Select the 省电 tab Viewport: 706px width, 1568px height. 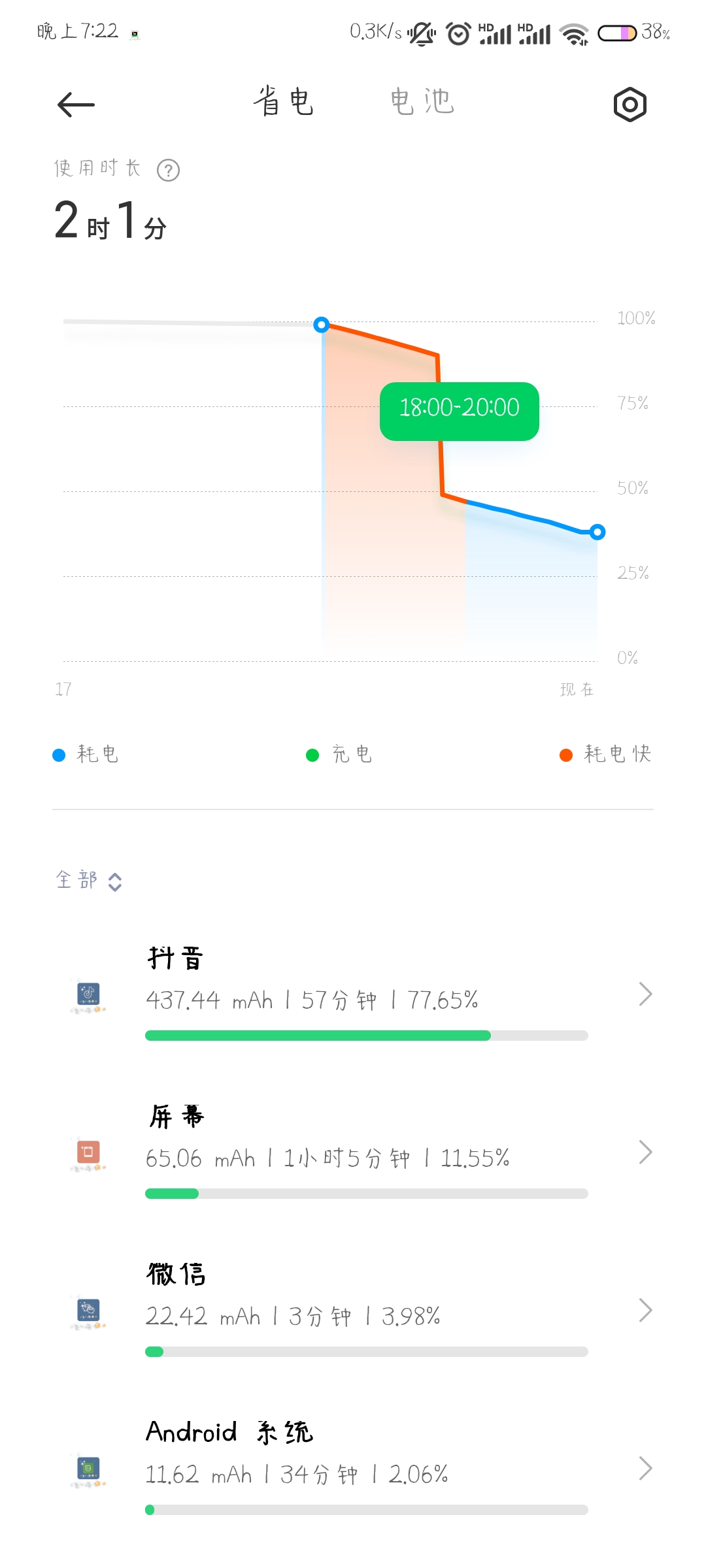[x=284, y=103]
